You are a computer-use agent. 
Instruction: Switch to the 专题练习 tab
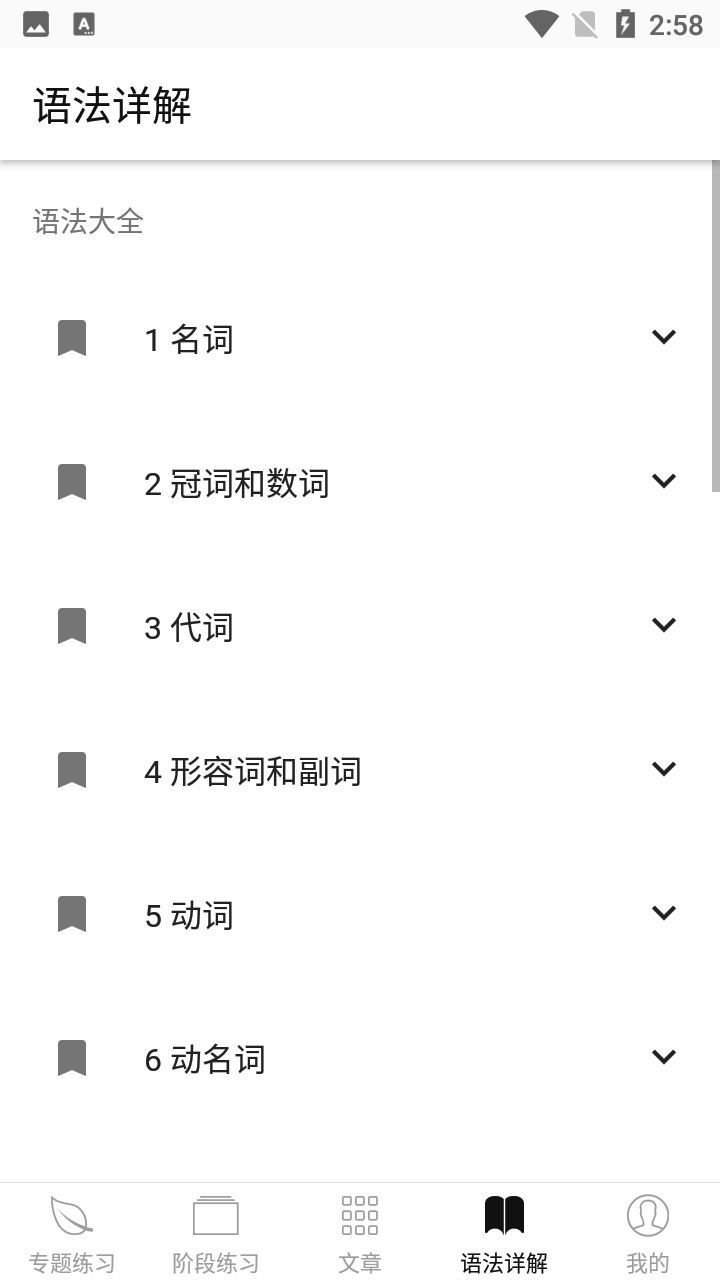tap(72, 1233)
